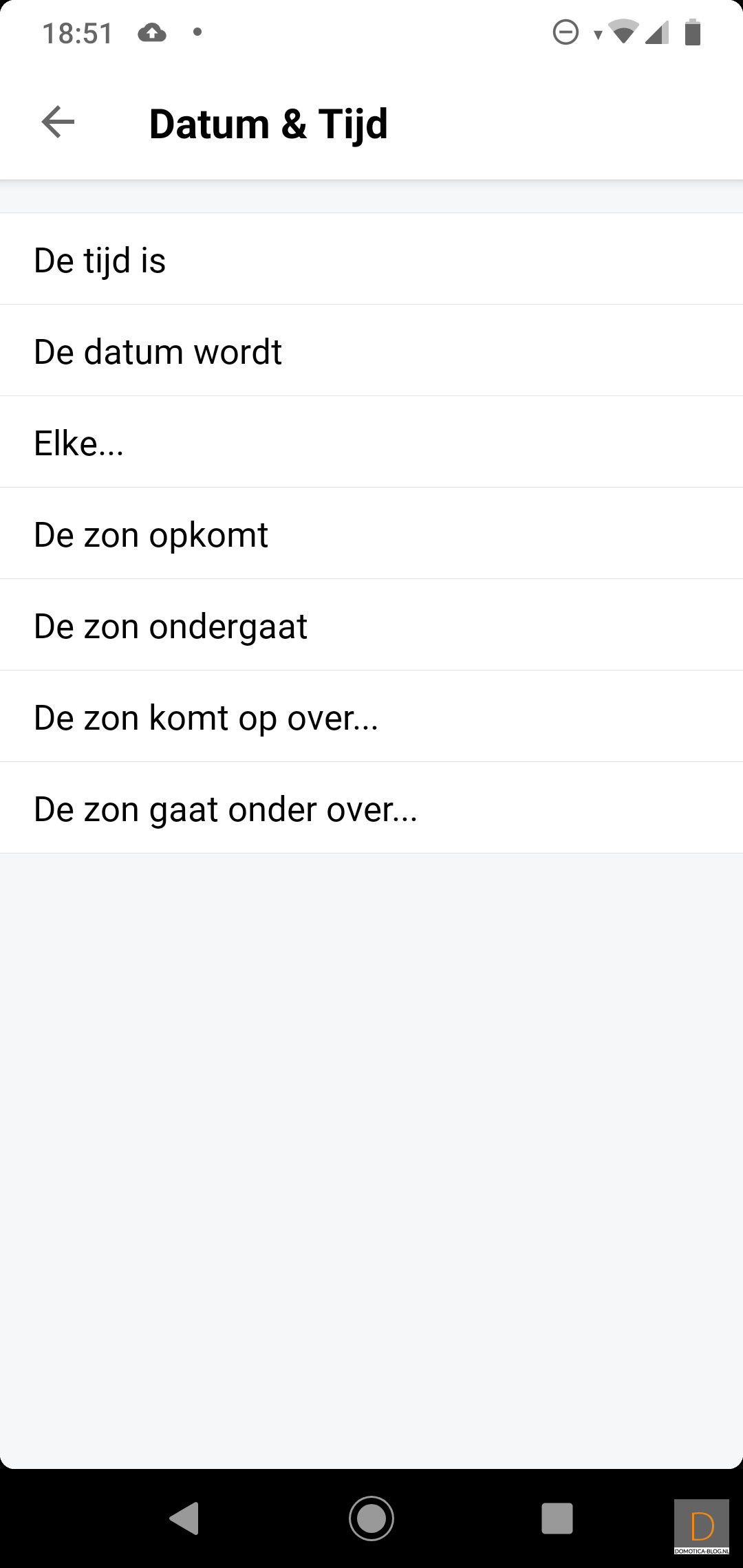The image size is (743, 1568).
Task: Open 'De datum wordt' option
Action: tap(371, 351)
